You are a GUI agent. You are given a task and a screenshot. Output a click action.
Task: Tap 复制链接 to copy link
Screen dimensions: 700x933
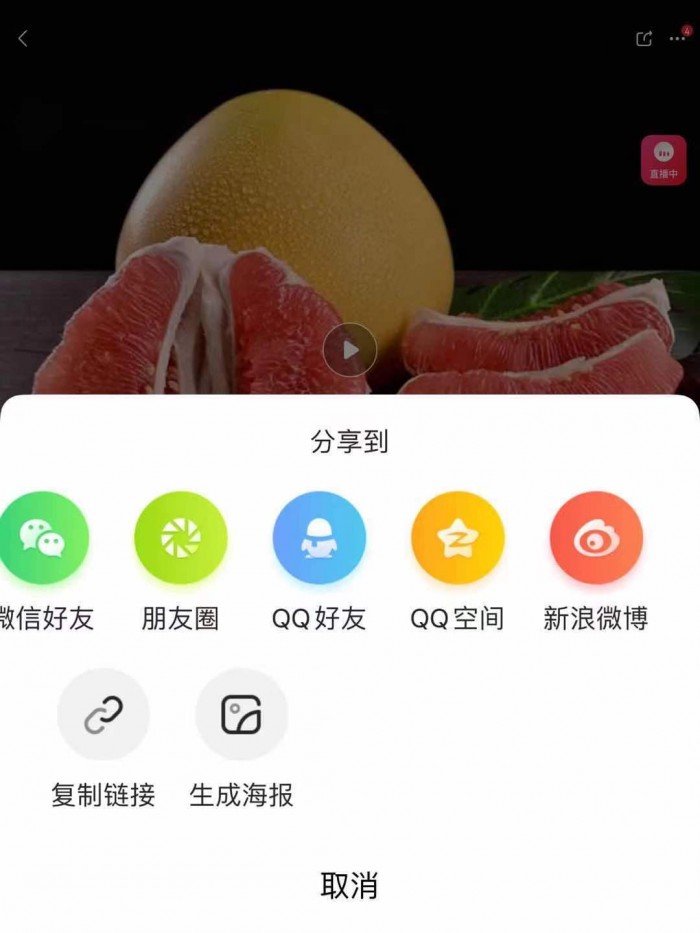tap(103, 715)
